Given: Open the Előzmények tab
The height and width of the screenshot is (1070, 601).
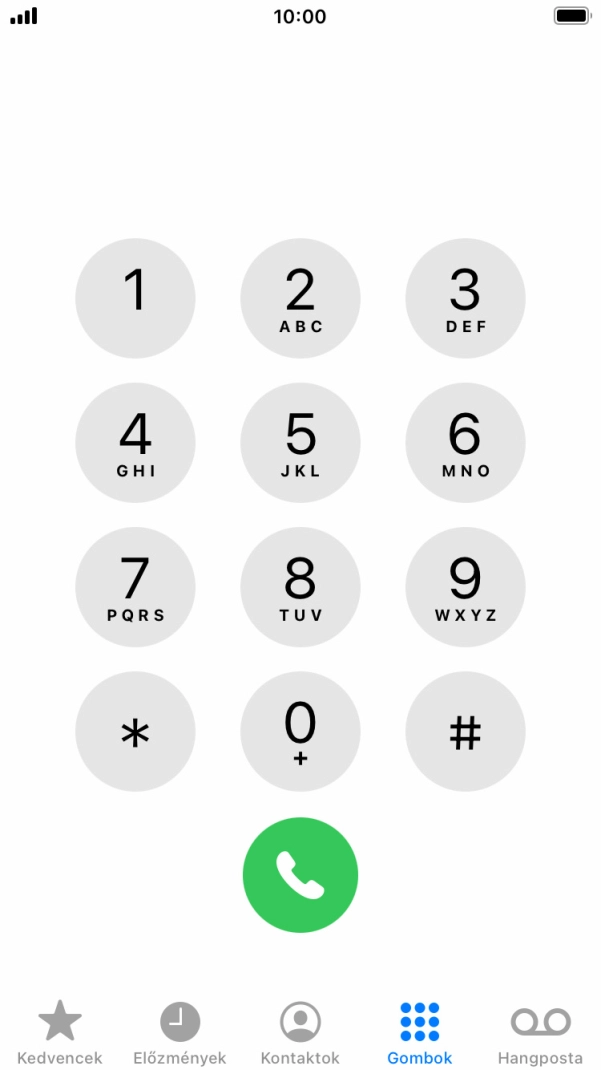Looking at the screenshot, I should click(180, 1033).
